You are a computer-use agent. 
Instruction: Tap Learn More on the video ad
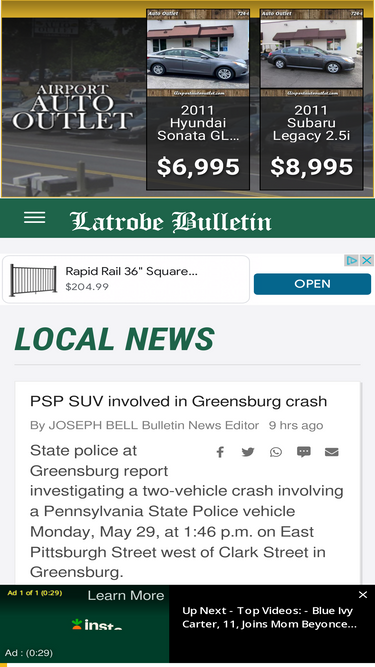(126, 596)
